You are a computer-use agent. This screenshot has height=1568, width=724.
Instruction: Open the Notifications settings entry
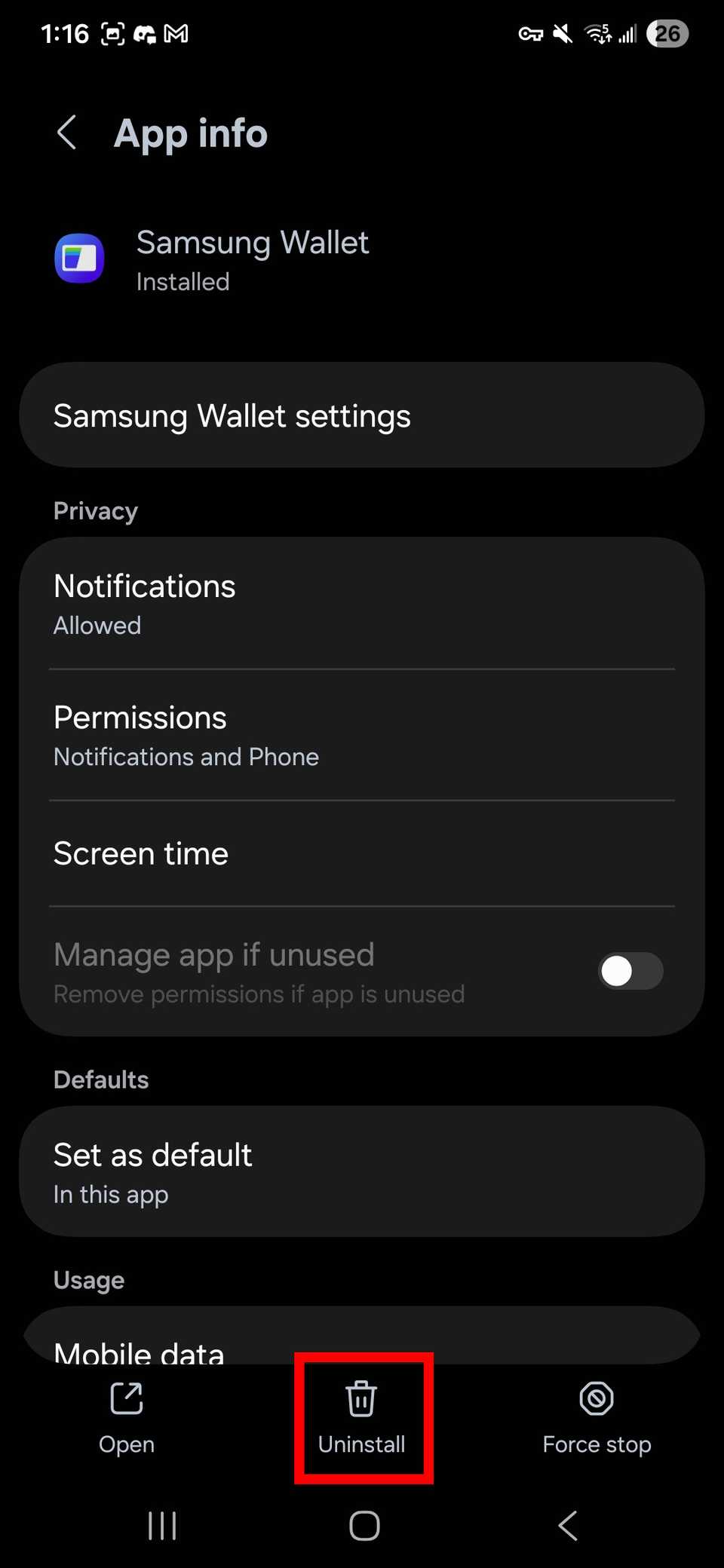(x=364, y=603)
